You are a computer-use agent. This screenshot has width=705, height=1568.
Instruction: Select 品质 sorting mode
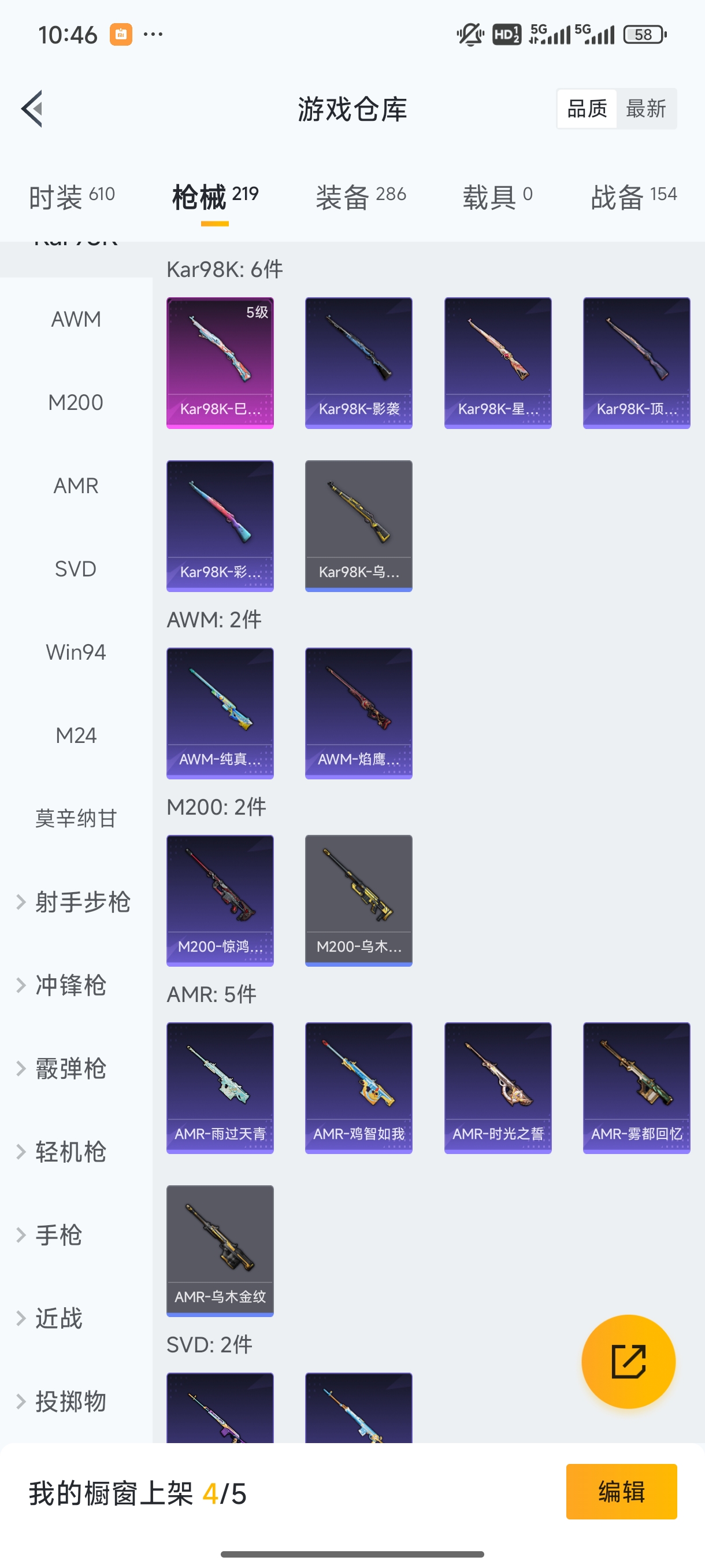(586, 108)
